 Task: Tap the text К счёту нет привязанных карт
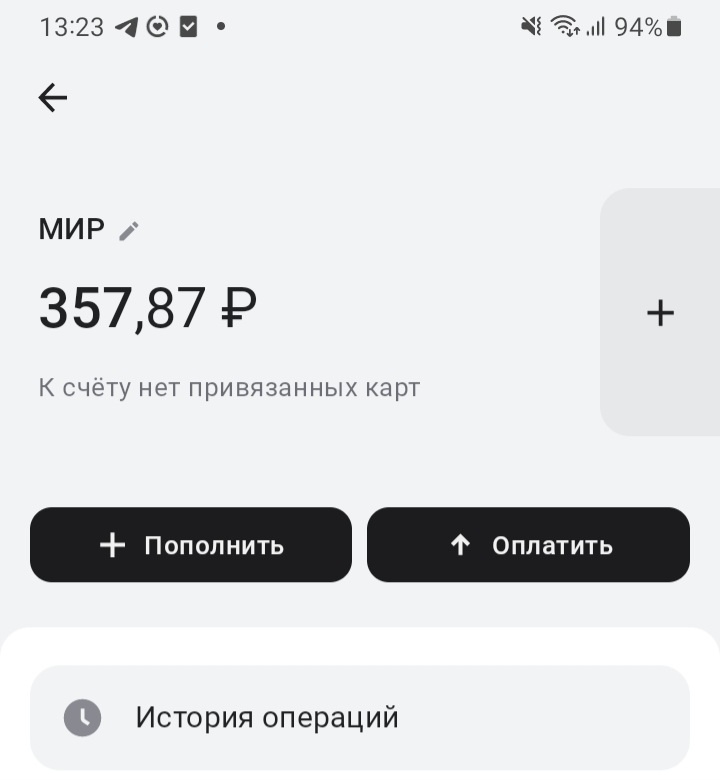[x=228, y=388]
